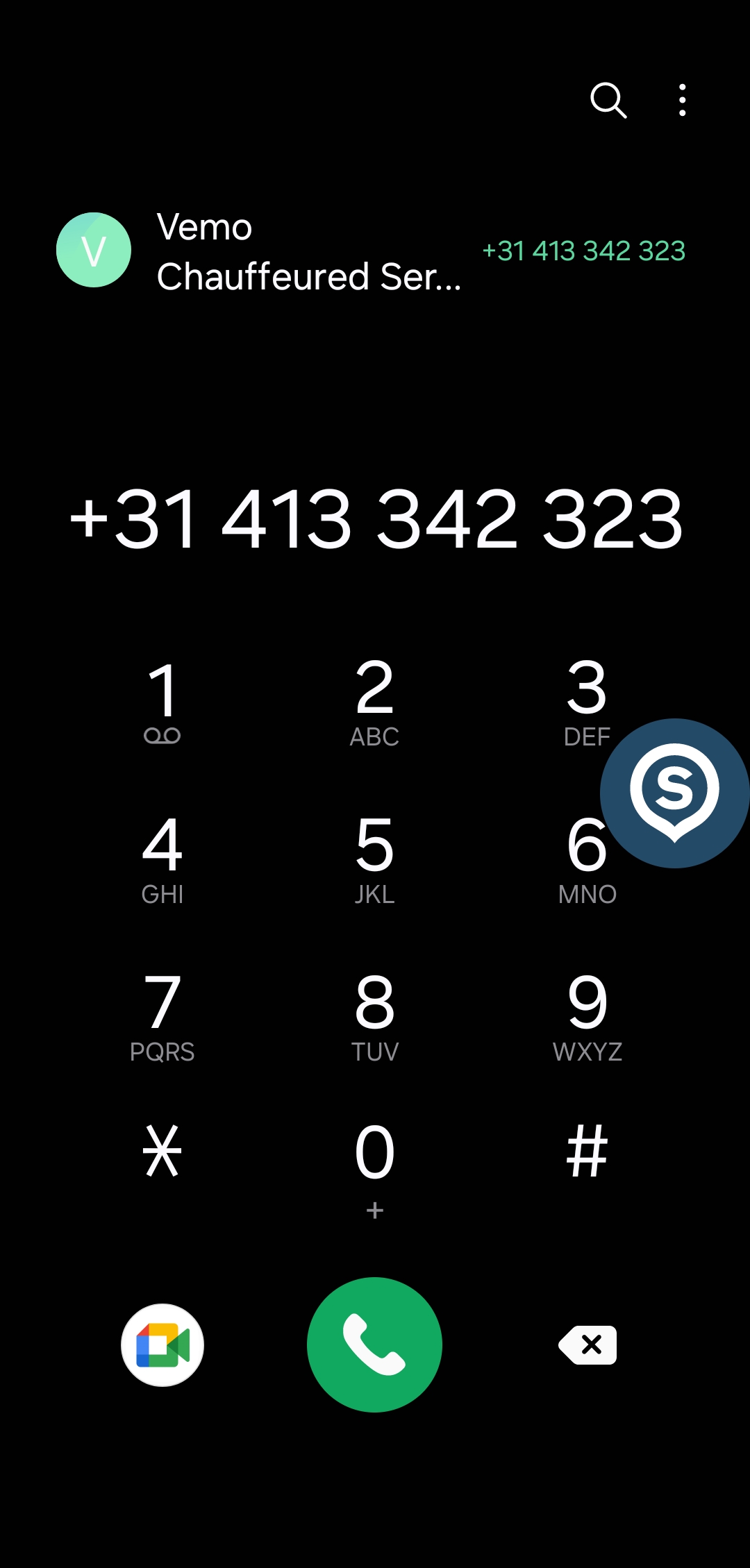
Task: Dial digit 9 WXYZ key
Action: click(x=587, y=1016)
